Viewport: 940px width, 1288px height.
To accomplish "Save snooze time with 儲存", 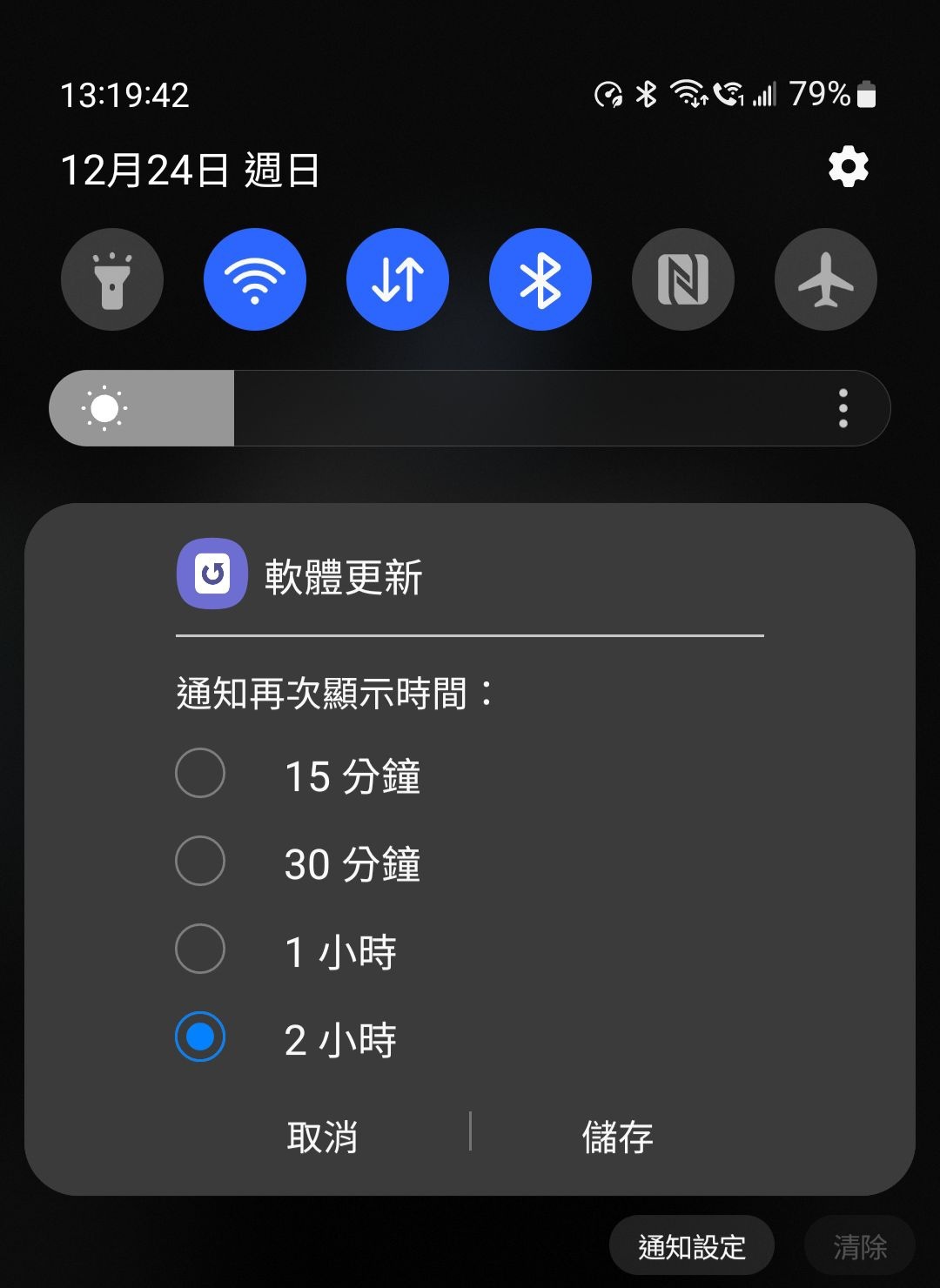I will tap(617, 1137).
